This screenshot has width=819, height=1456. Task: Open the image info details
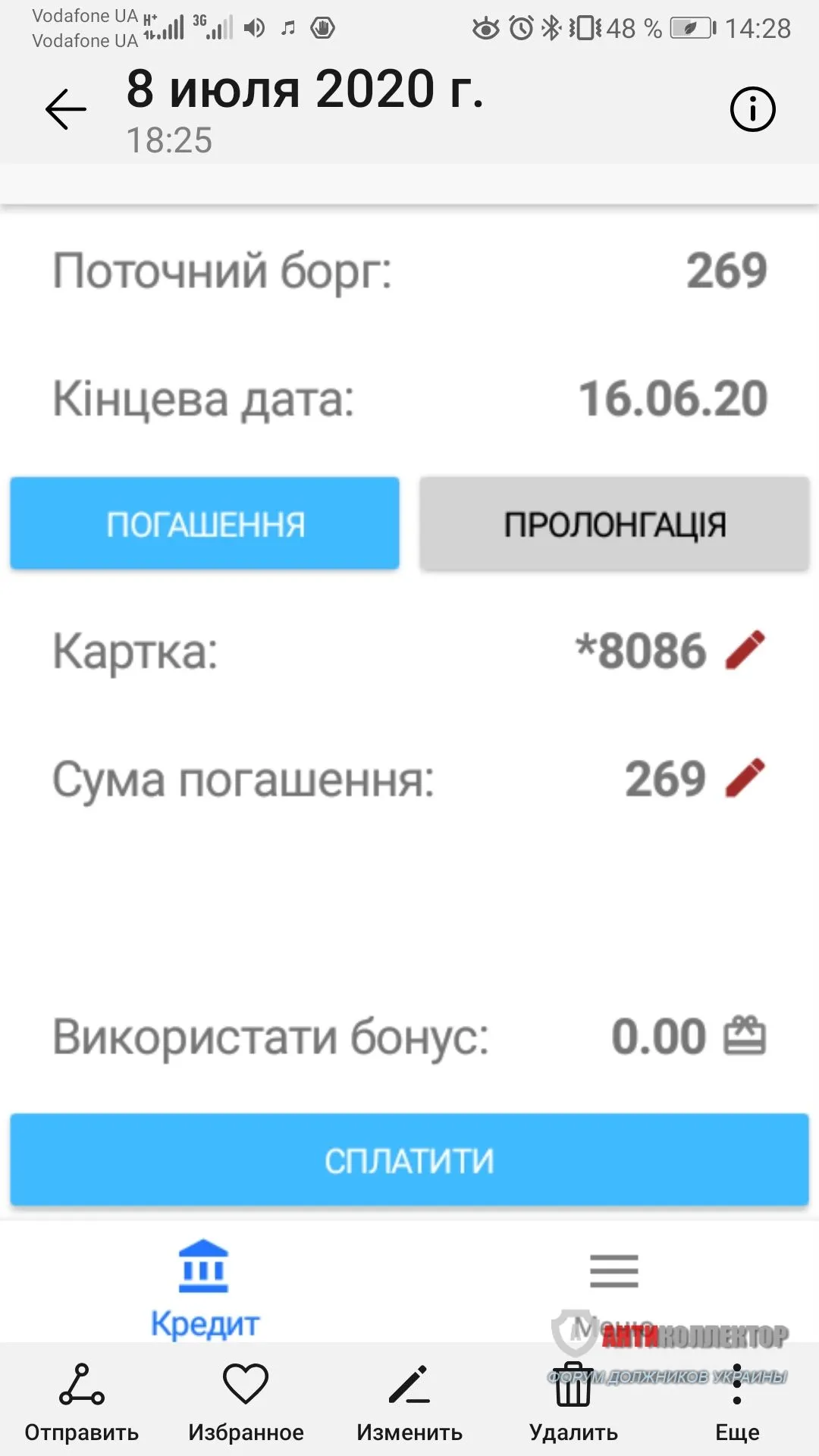click(x=752, y=109)
